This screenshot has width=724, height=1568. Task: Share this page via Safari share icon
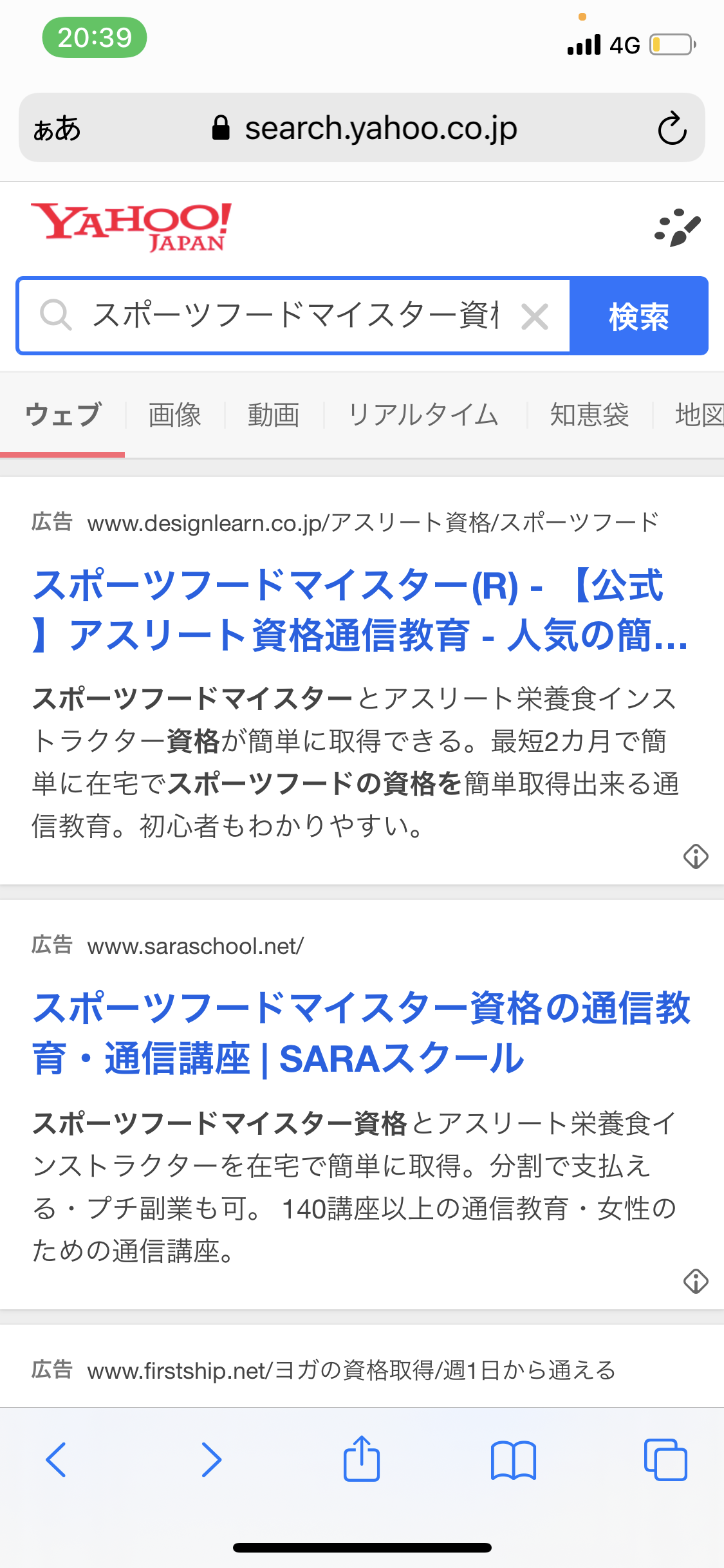362,1458
